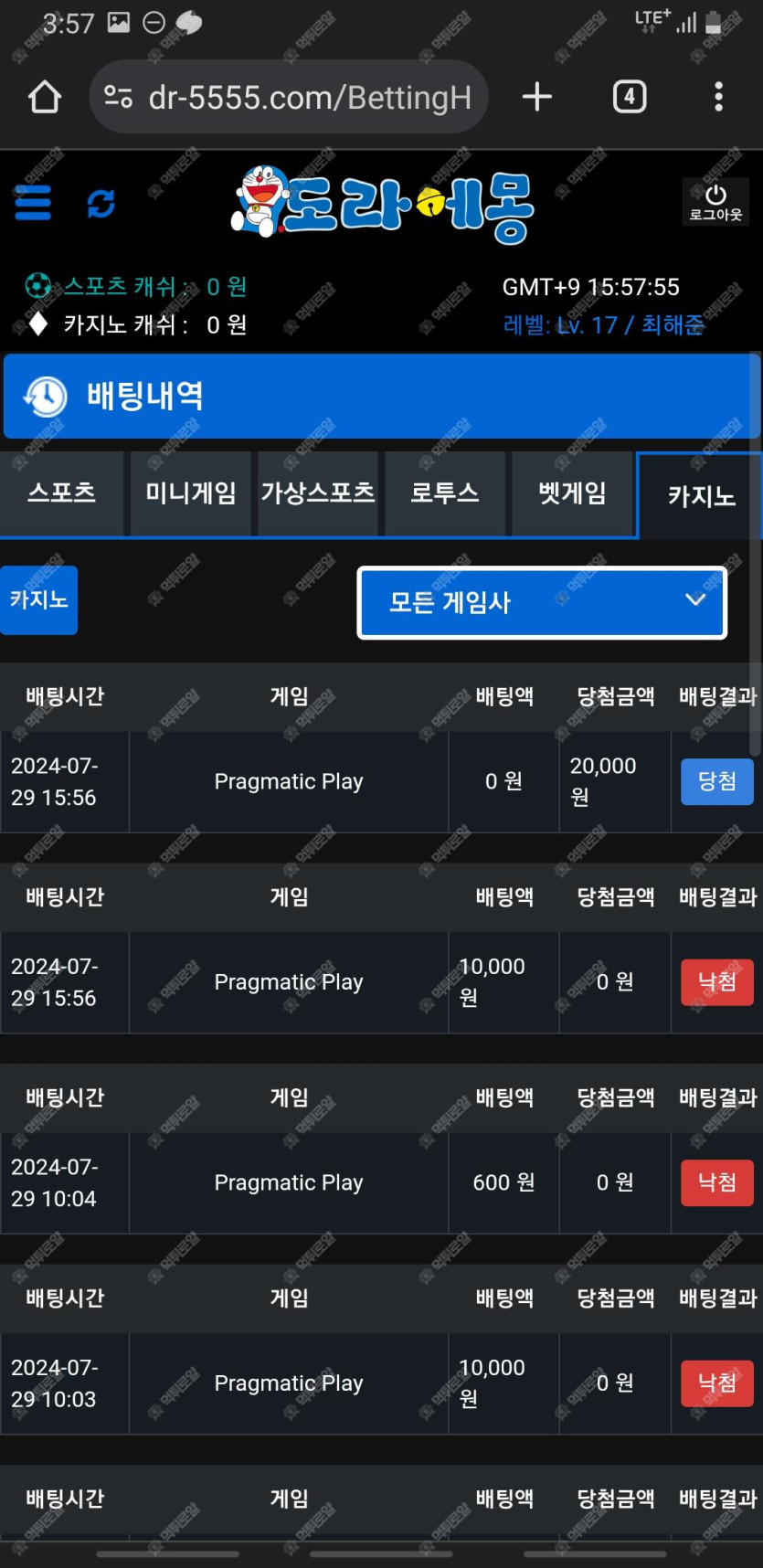Switch to the 벳게임 tab

tap(572, 493)
